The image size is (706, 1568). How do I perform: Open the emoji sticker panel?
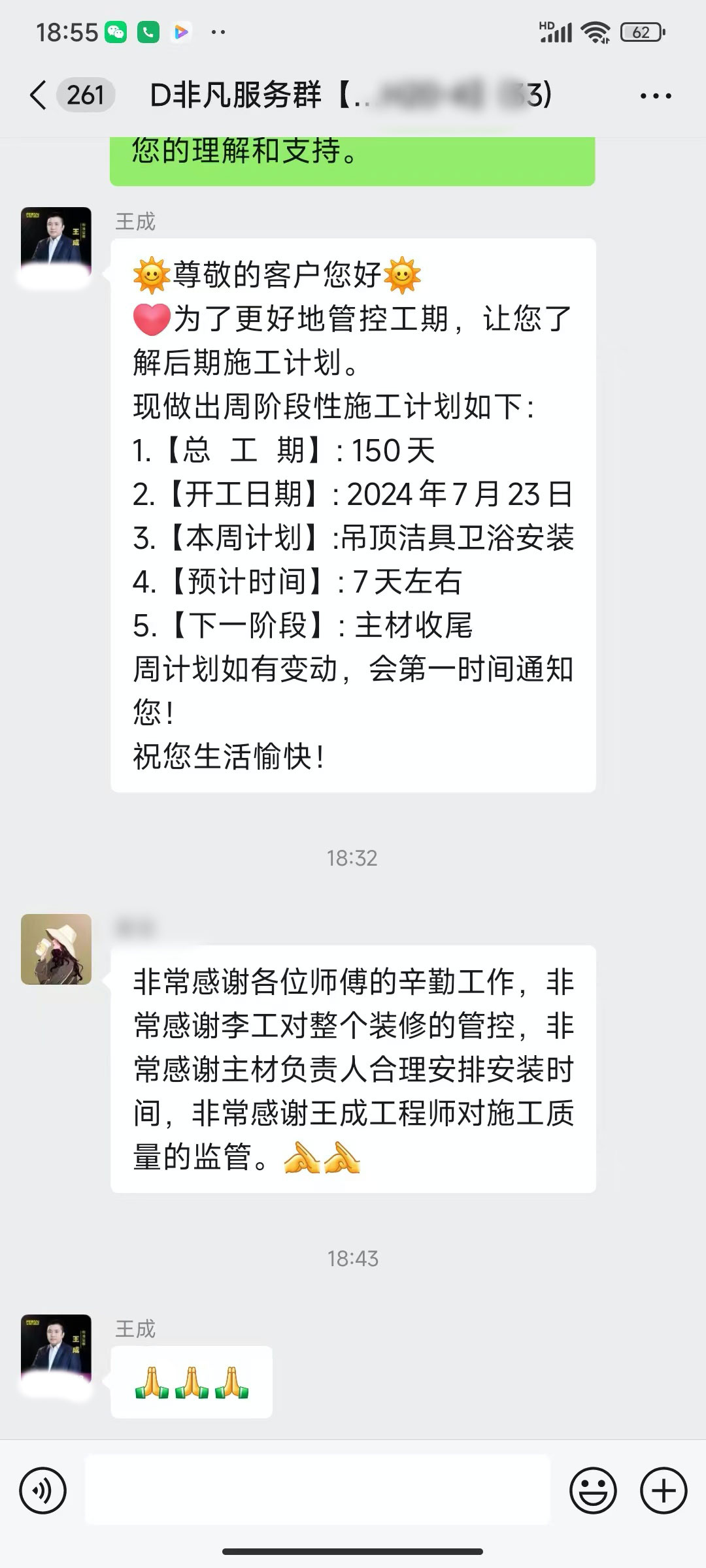[593, 1490]
